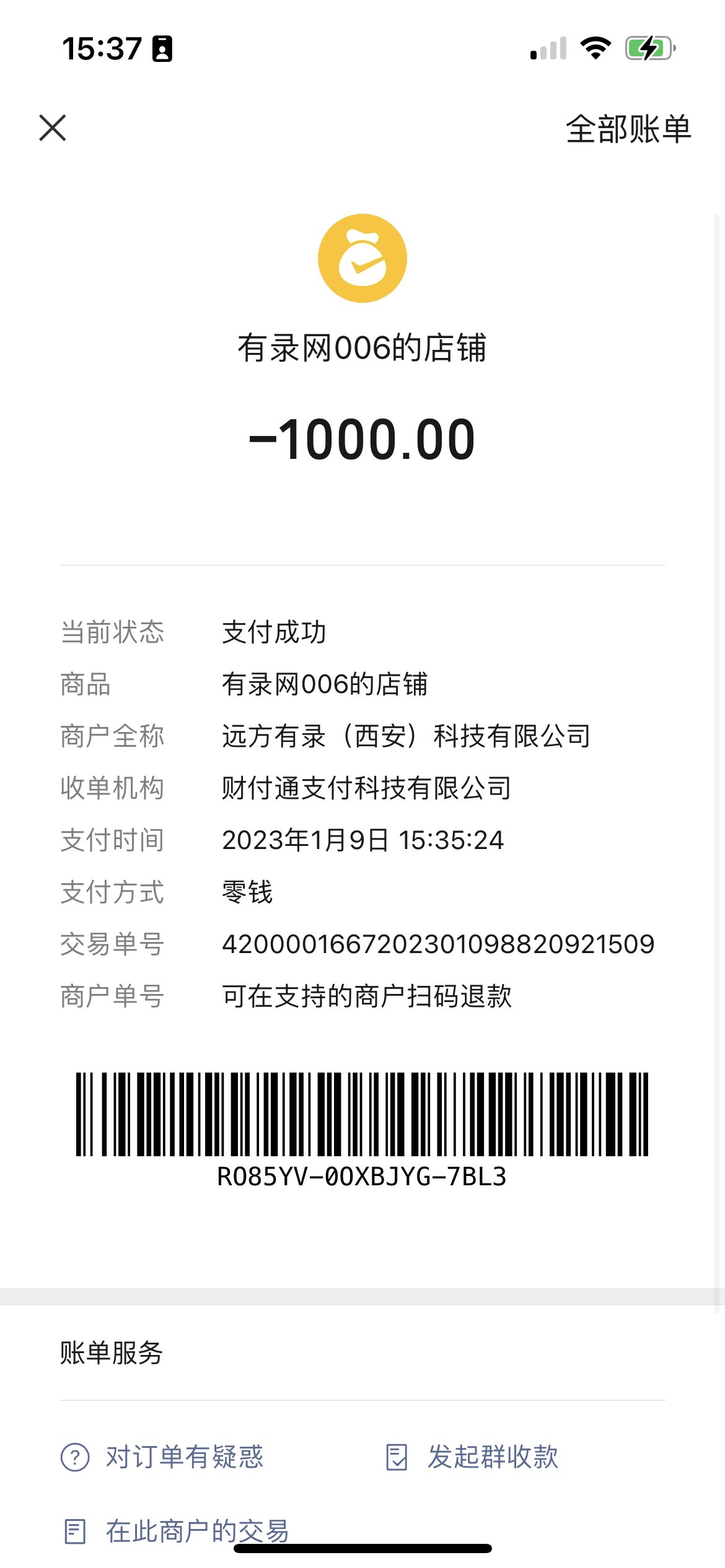Start a group collection via 发起群收款

472,1457
